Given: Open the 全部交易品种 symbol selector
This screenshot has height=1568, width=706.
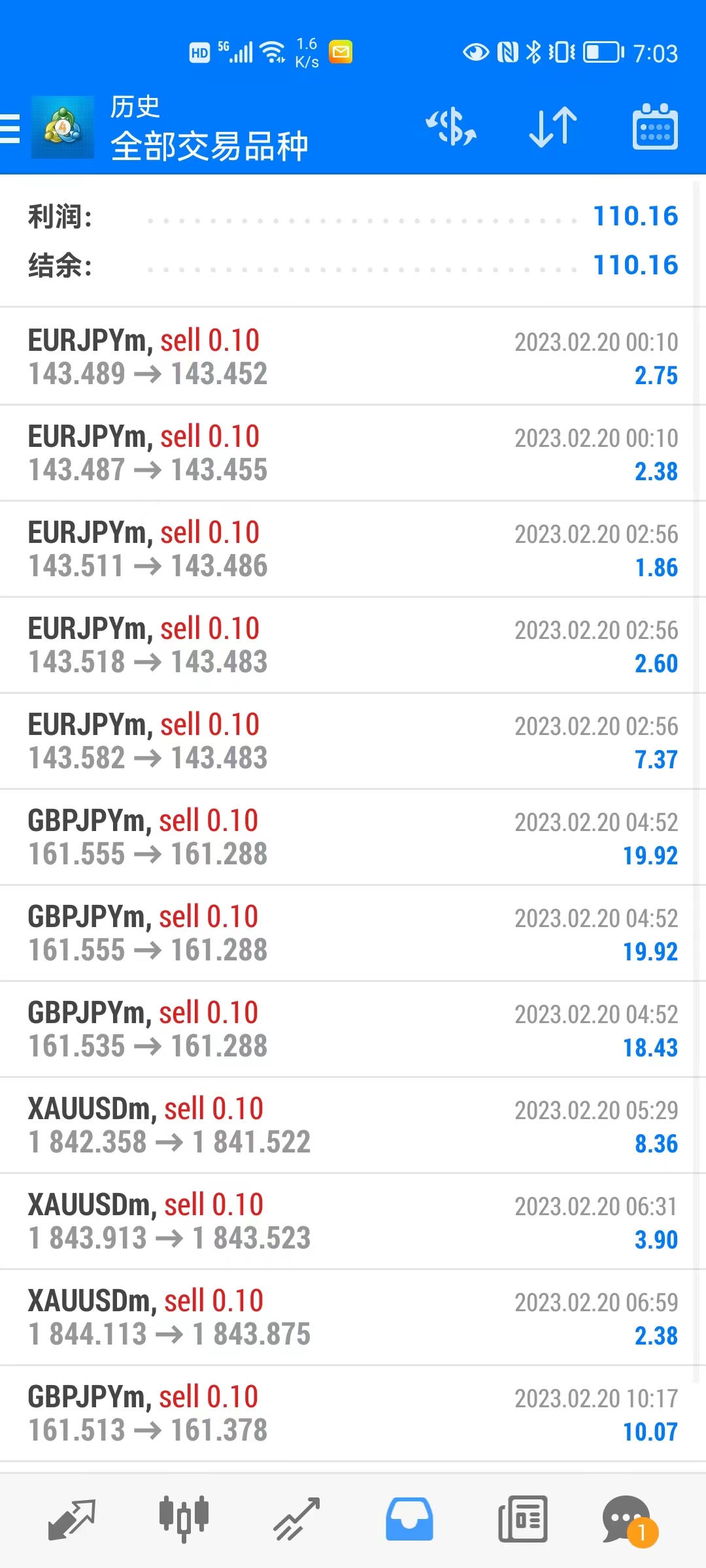Looking at the screenshot, I should pyautogui.click(x=210, y=145).
